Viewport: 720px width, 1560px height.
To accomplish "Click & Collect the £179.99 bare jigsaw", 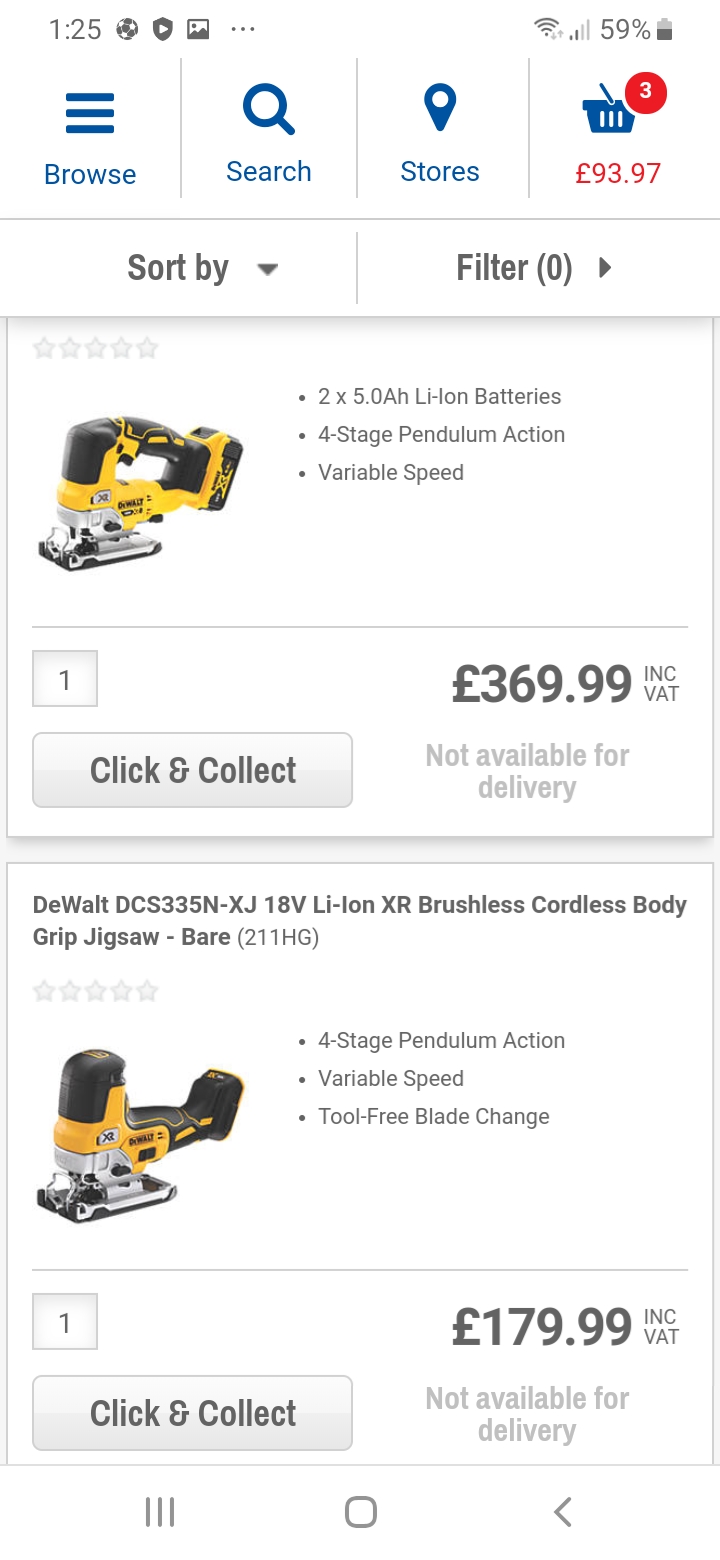I will (192, 1413).
